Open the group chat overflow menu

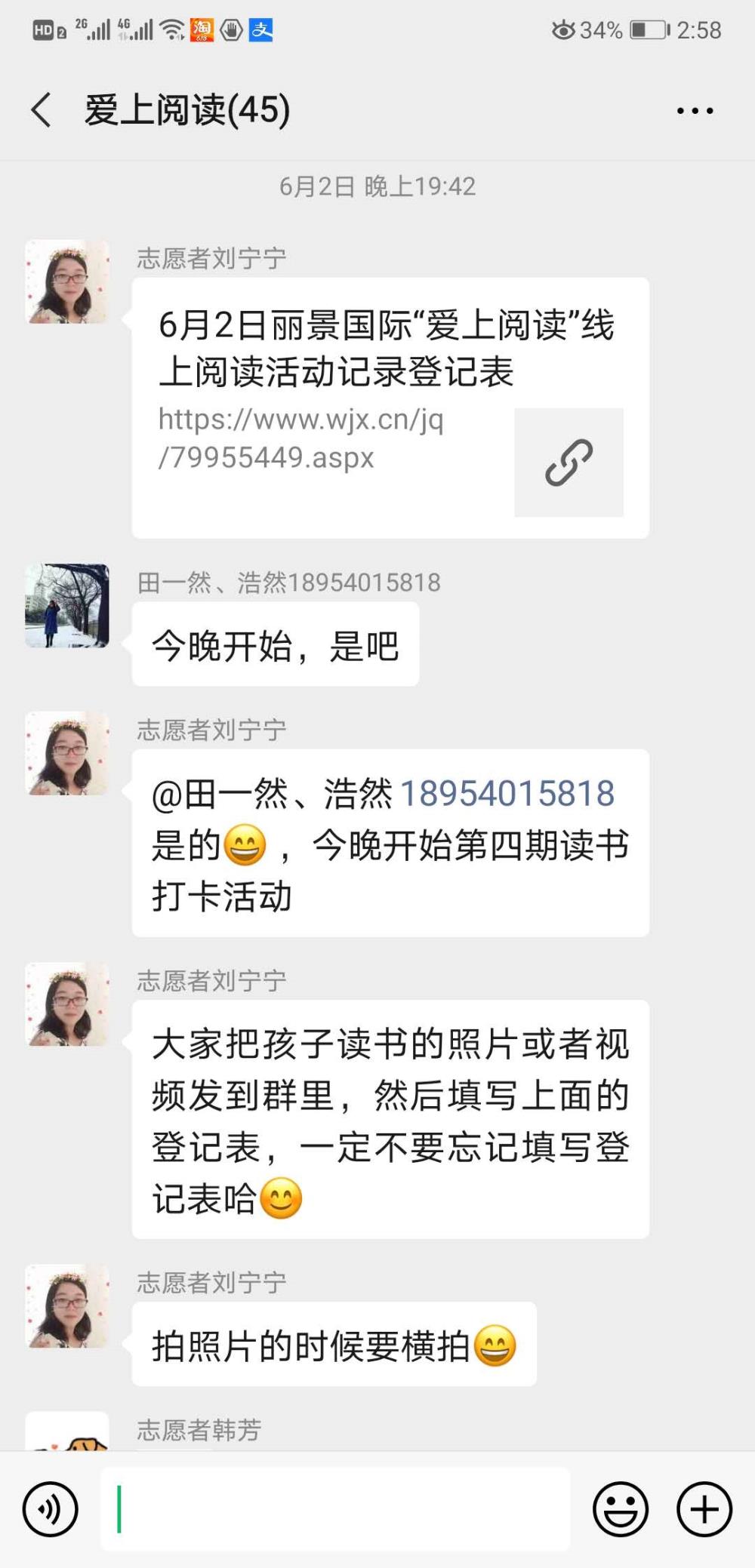point(695,111)
